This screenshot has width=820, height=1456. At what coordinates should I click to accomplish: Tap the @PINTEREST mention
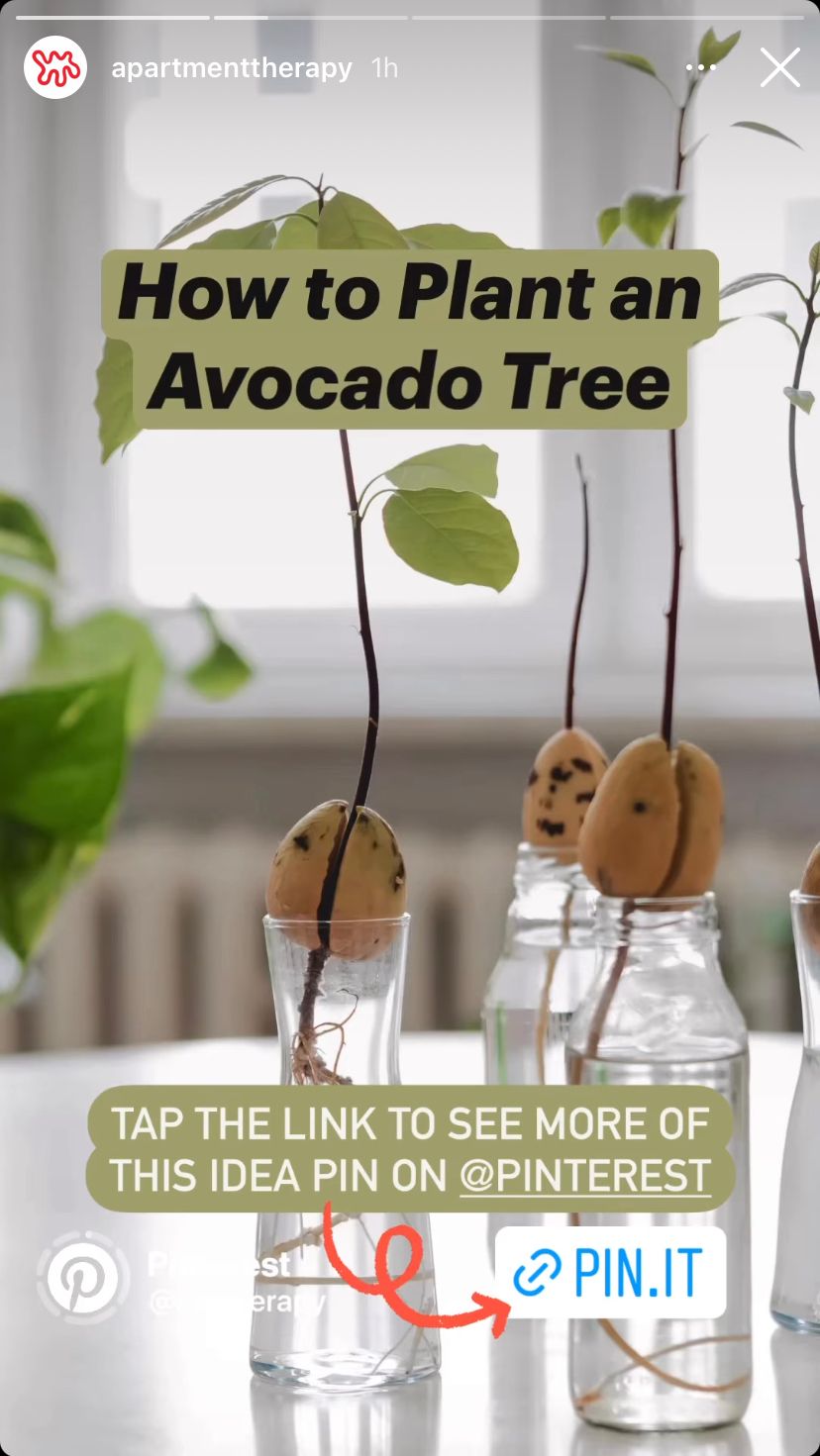coord(585,1176)
